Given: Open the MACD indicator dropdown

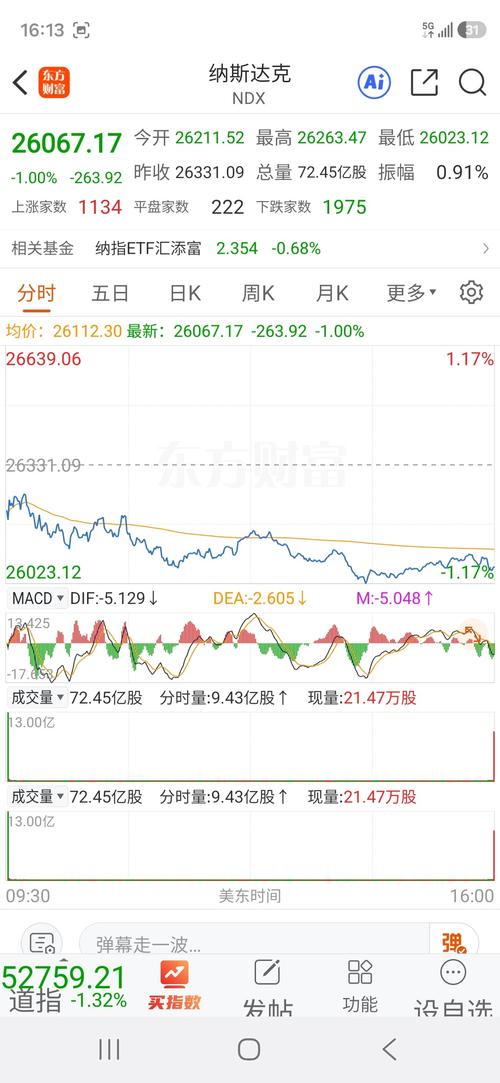Looking at the screenshot, I should (x=39, y=598).
